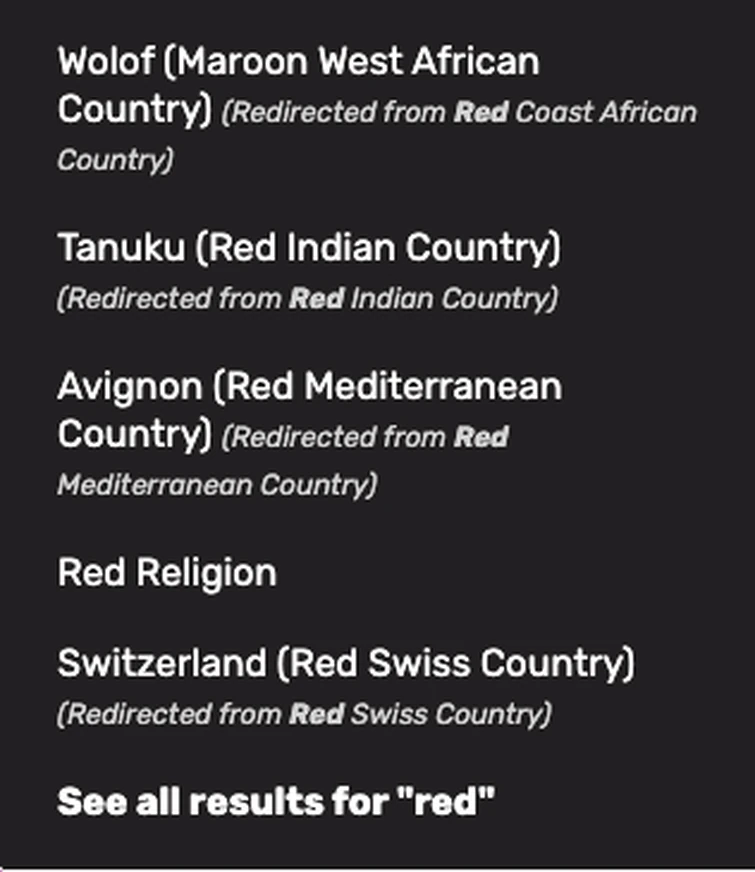This screenshot has width=755, height=872.
Task: See all results for "red"
Action: (276, 801)
